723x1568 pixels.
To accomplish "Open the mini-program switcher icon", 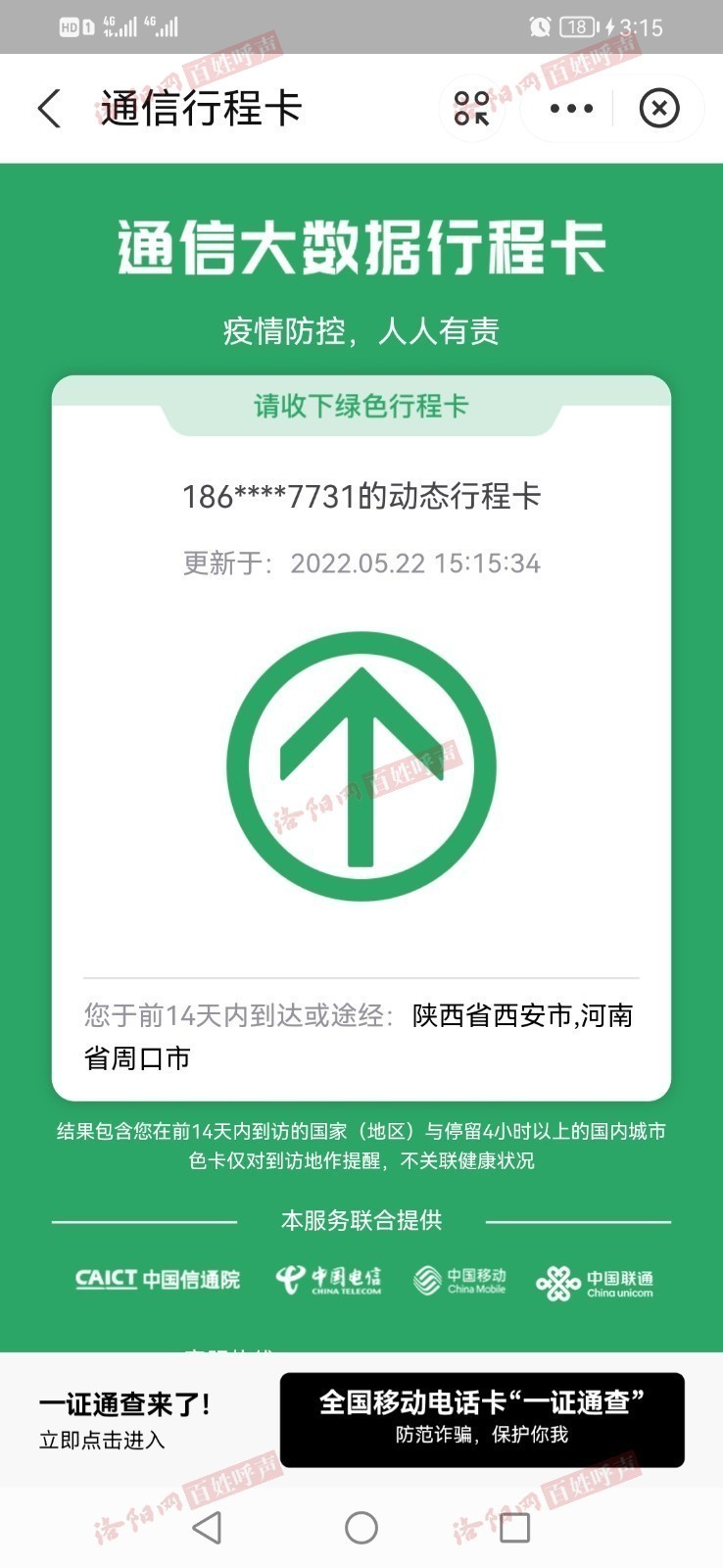I will (471, 109).
